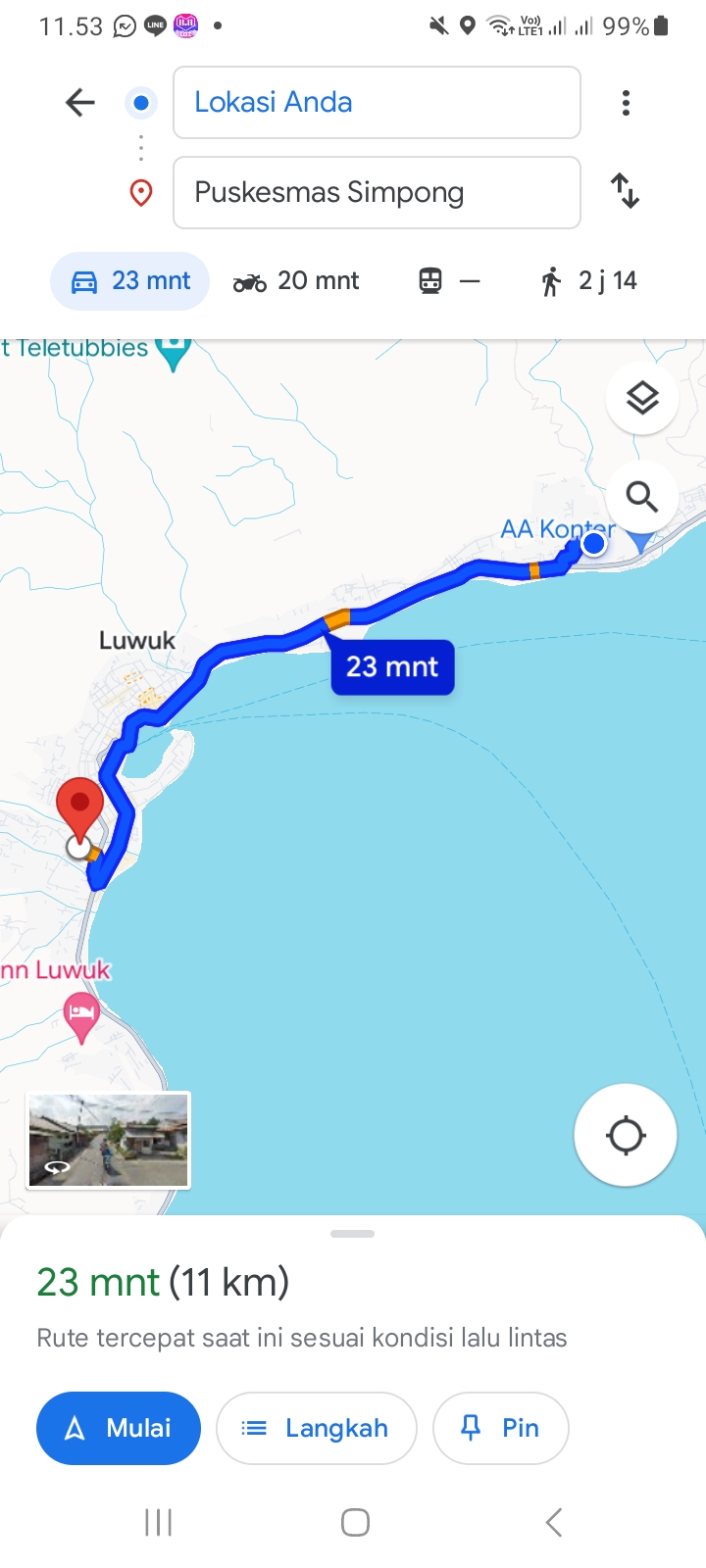Switch to walking mode 2 j 14
The height and width of the screenshot is (1568, 706).
point(588,281)
